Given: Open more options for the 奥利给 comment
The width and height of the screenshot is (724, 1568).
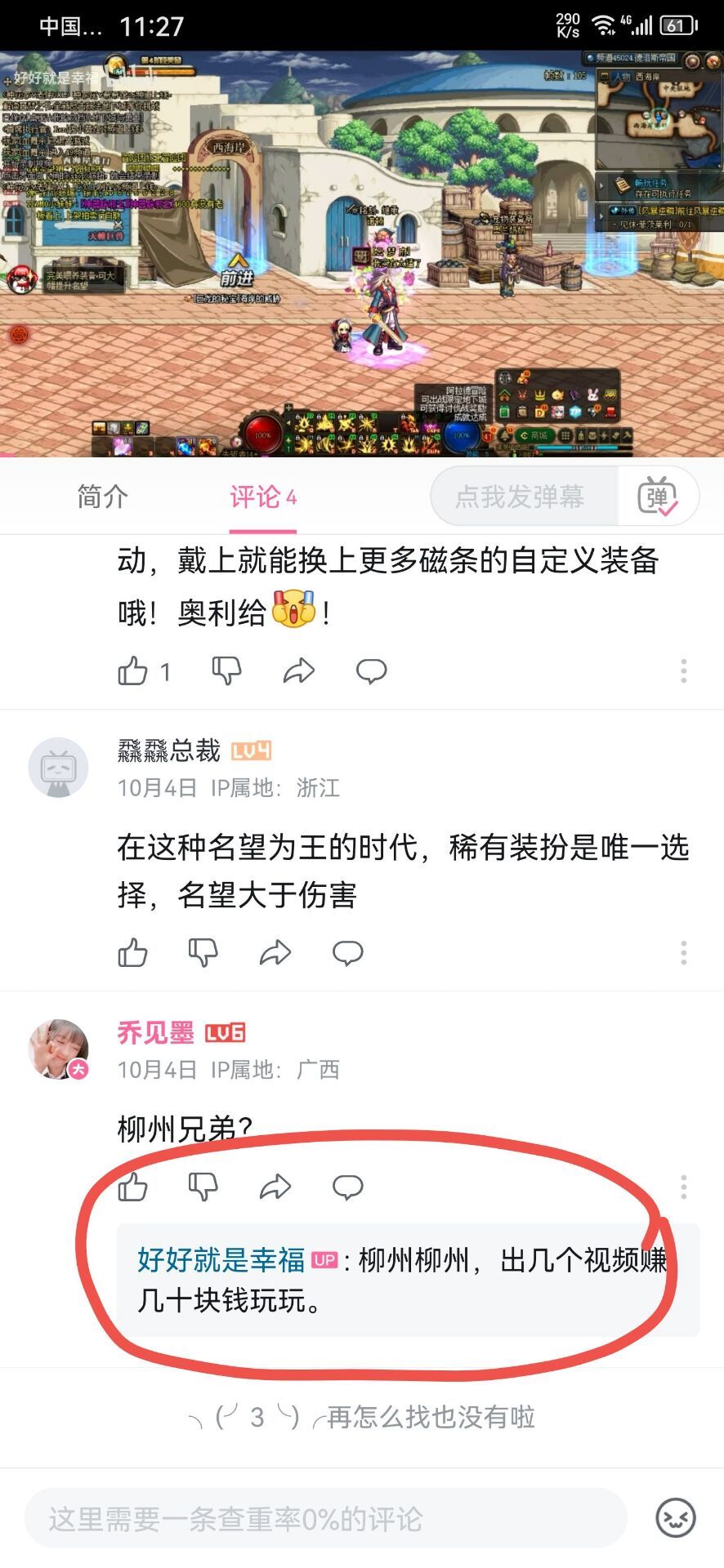Looking at the screenshot, I should click(x=683, y=671).
